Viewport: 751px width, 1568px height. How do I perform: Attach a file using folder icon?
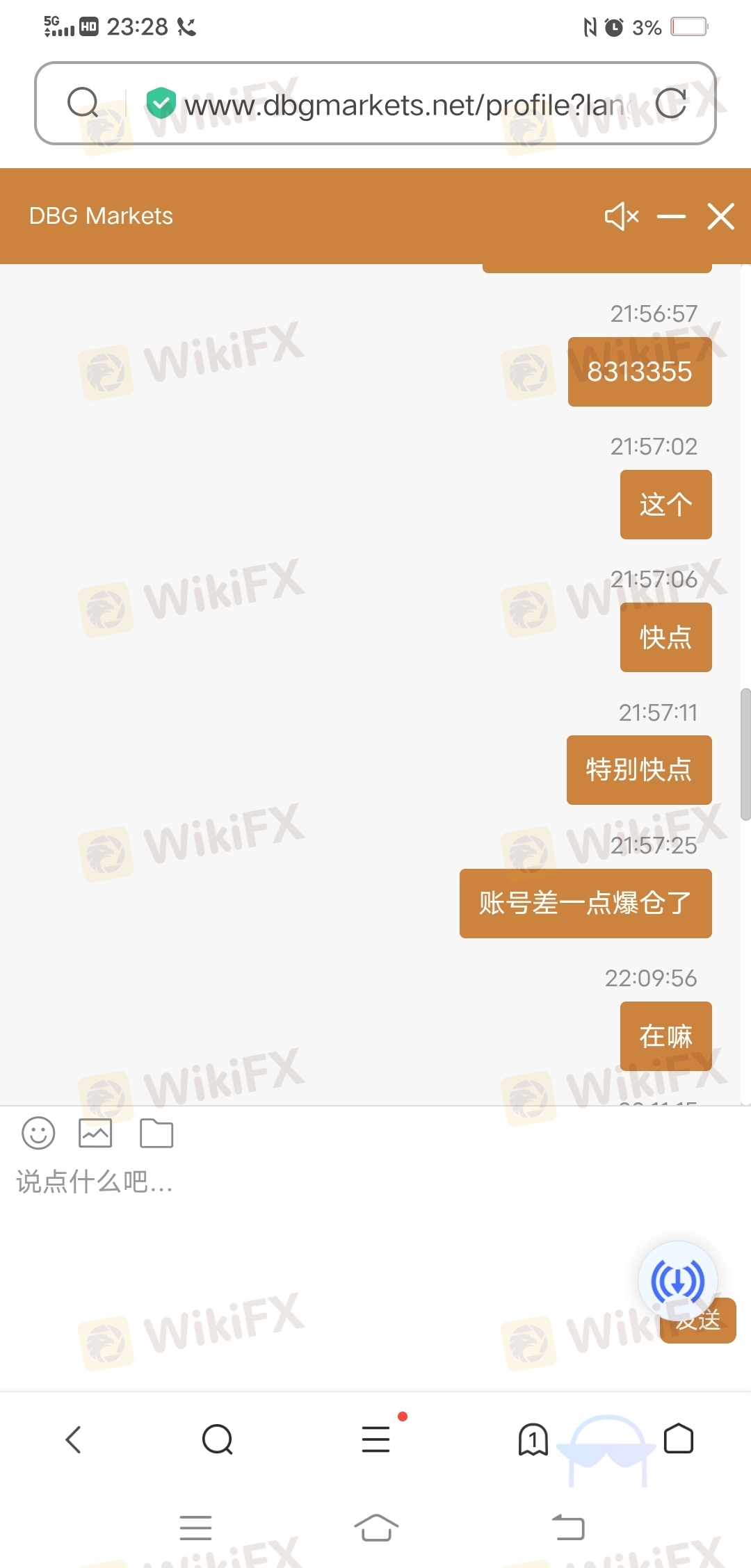pyautogui.click(x=156, y=1133)
